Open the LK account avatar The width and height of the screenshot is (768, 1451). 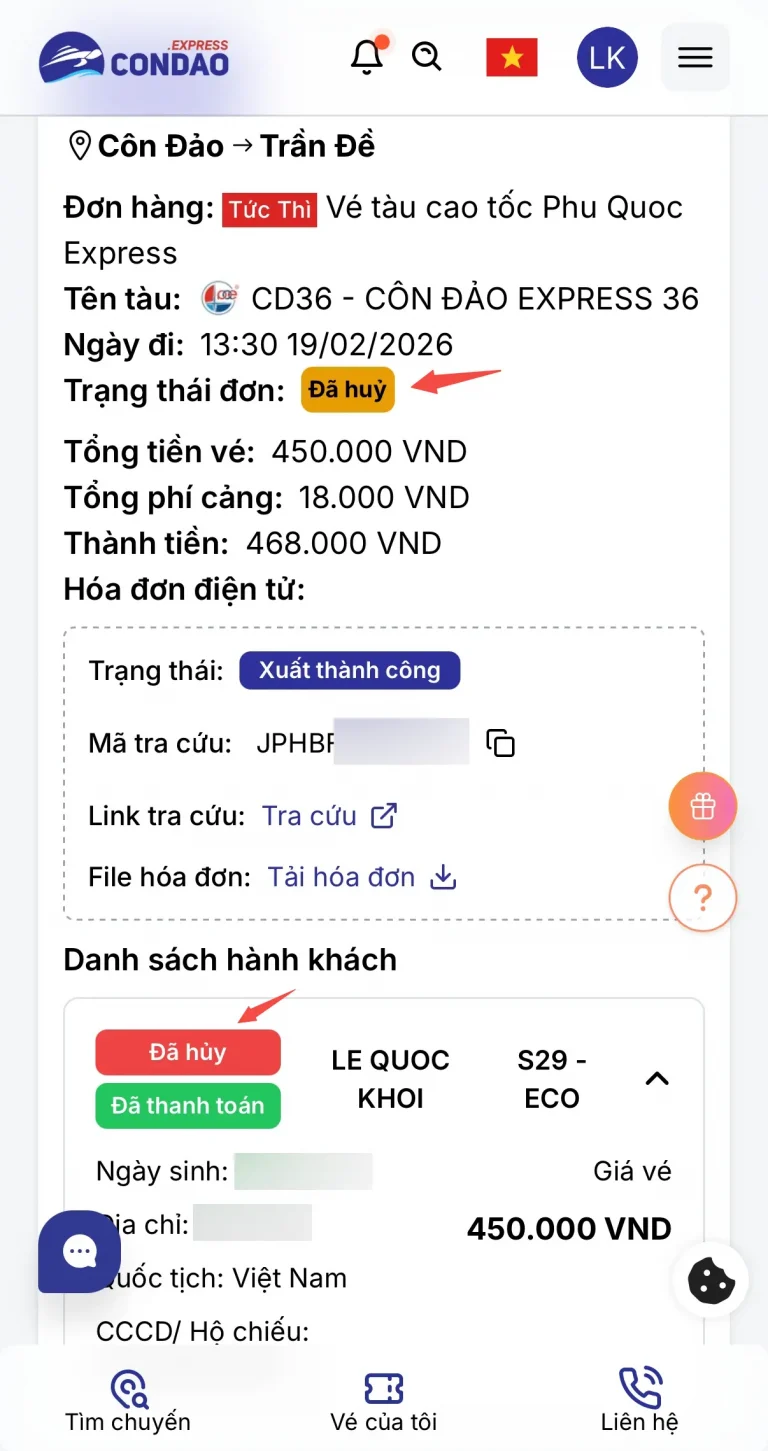[607, 57]
